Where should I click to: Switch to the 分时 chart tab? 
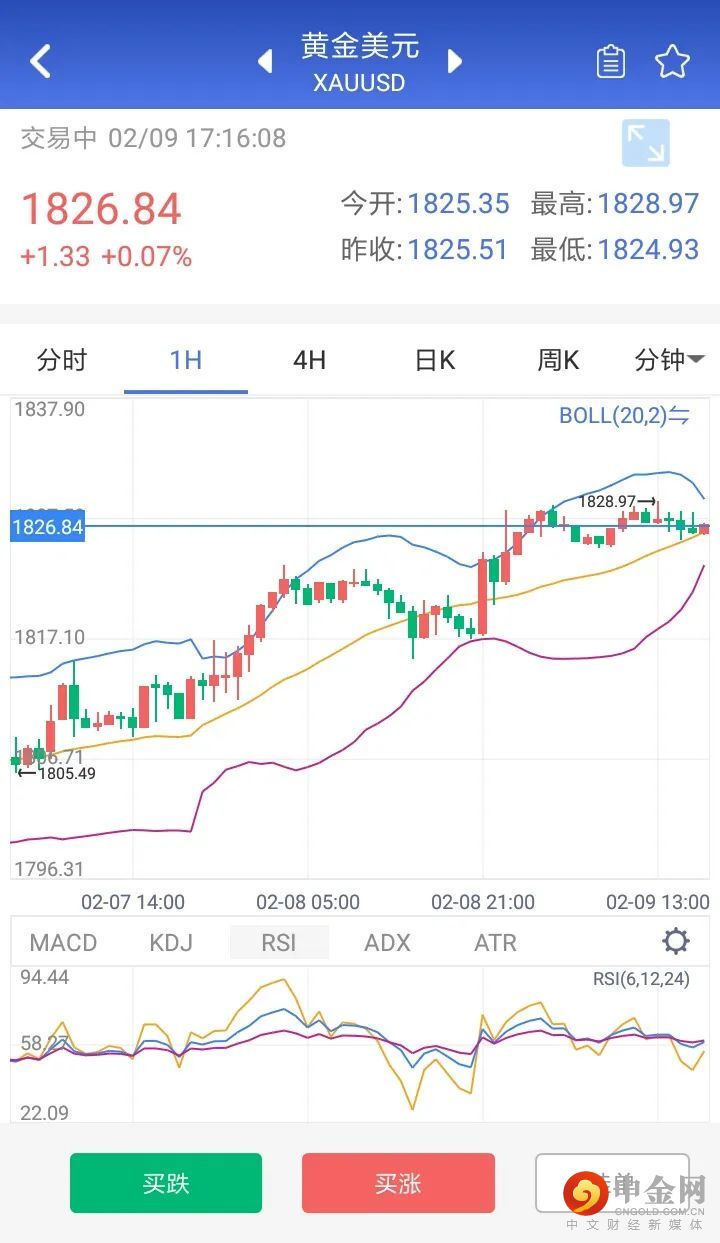[x=62, y=360]
